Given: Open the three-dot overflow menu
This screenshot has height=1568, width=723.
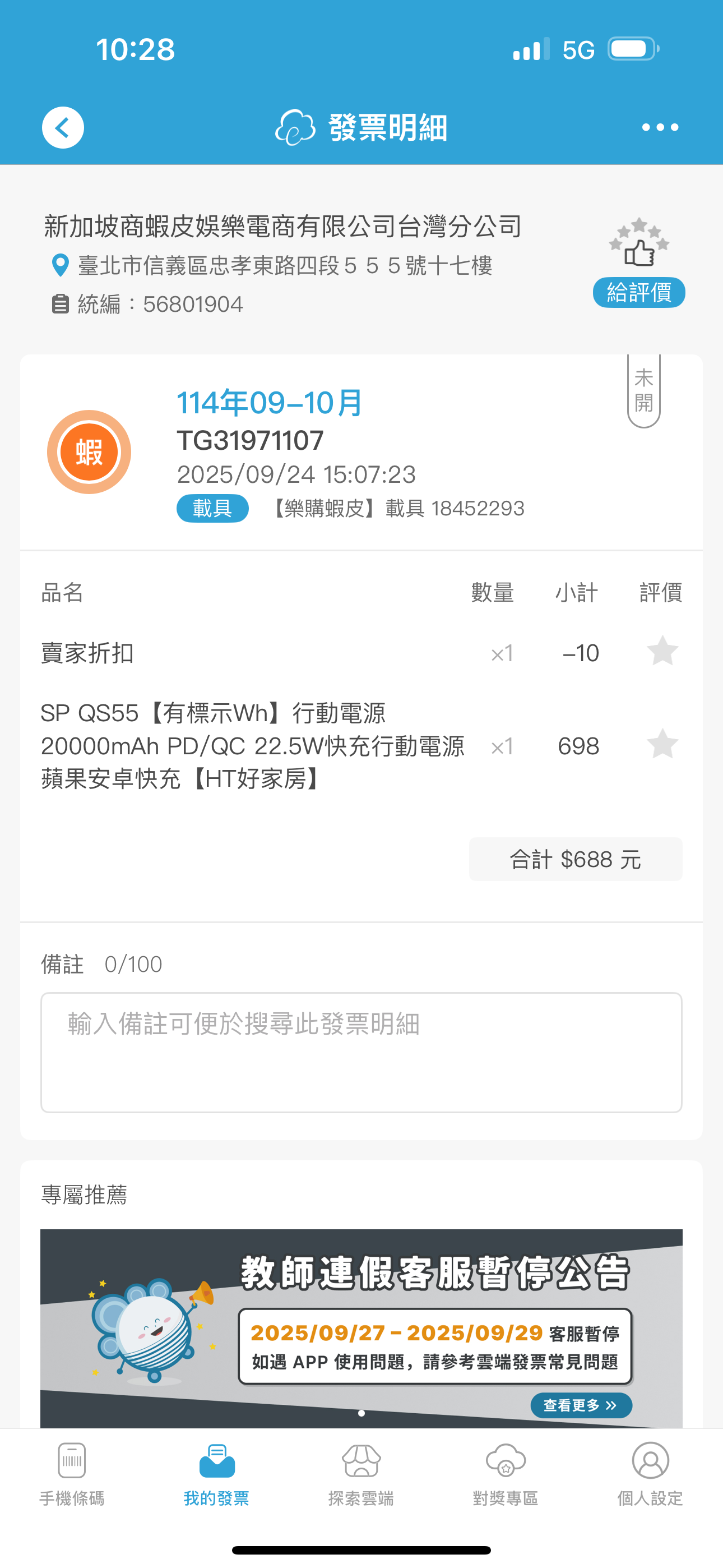Looking at the screenshot, I should [x=660, y=128].
